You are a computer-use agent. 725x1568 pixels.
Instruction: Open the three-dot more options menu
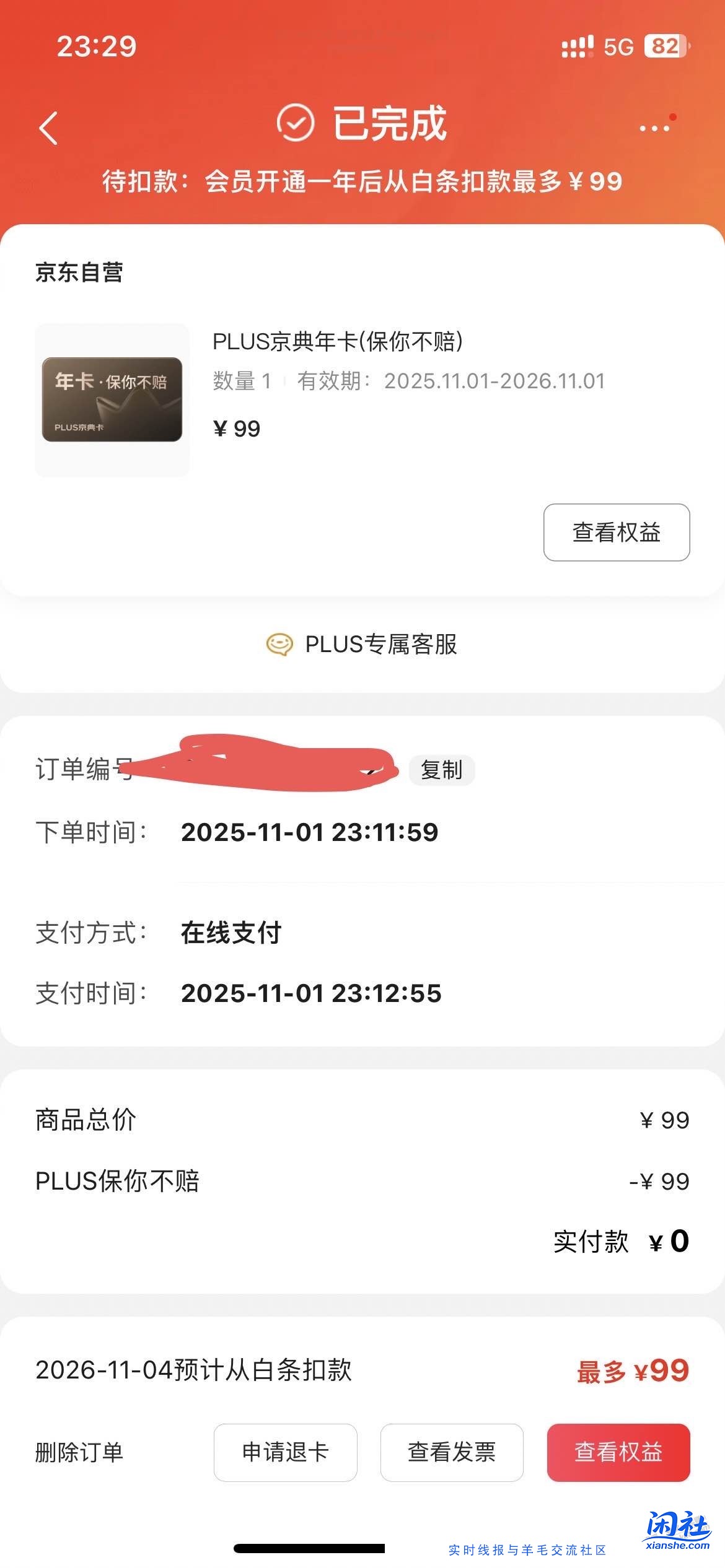pos(654,128)
